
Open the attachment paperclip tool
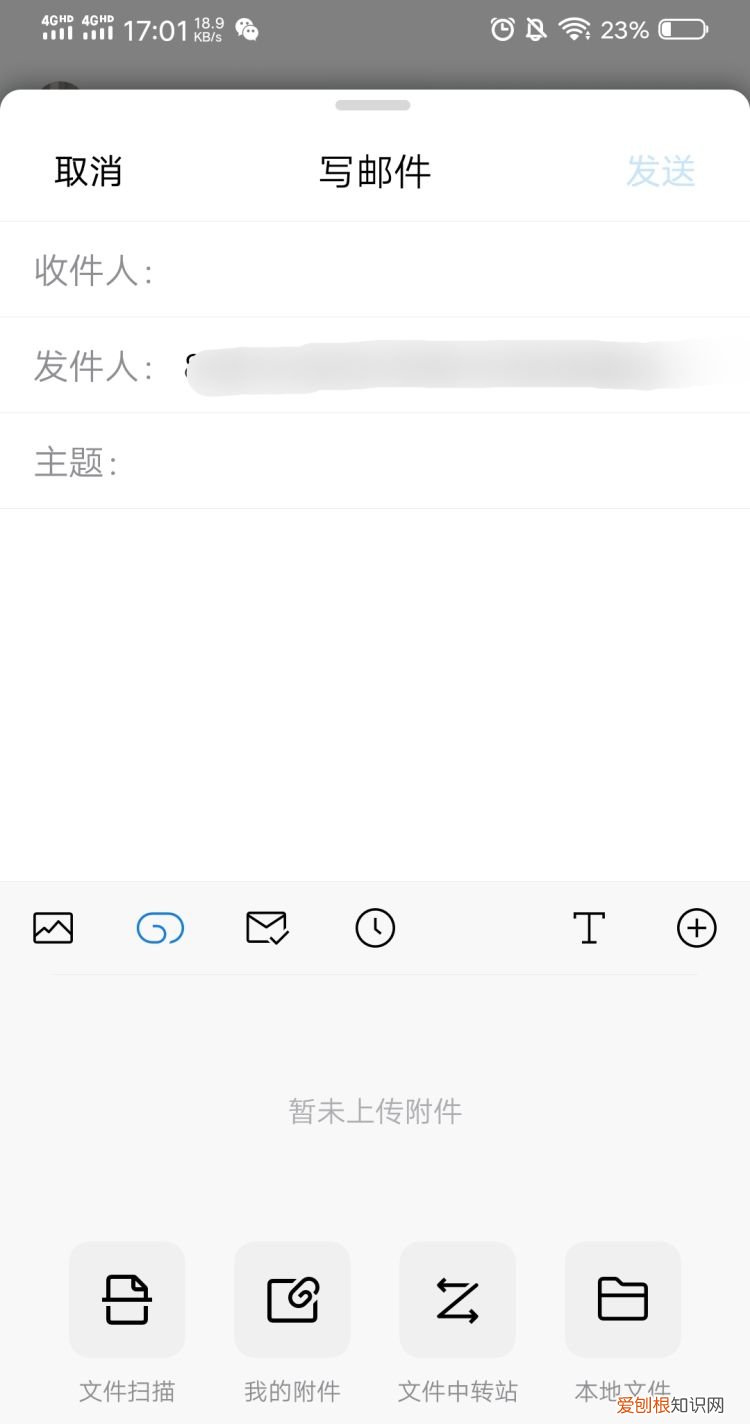click(159, 928)
